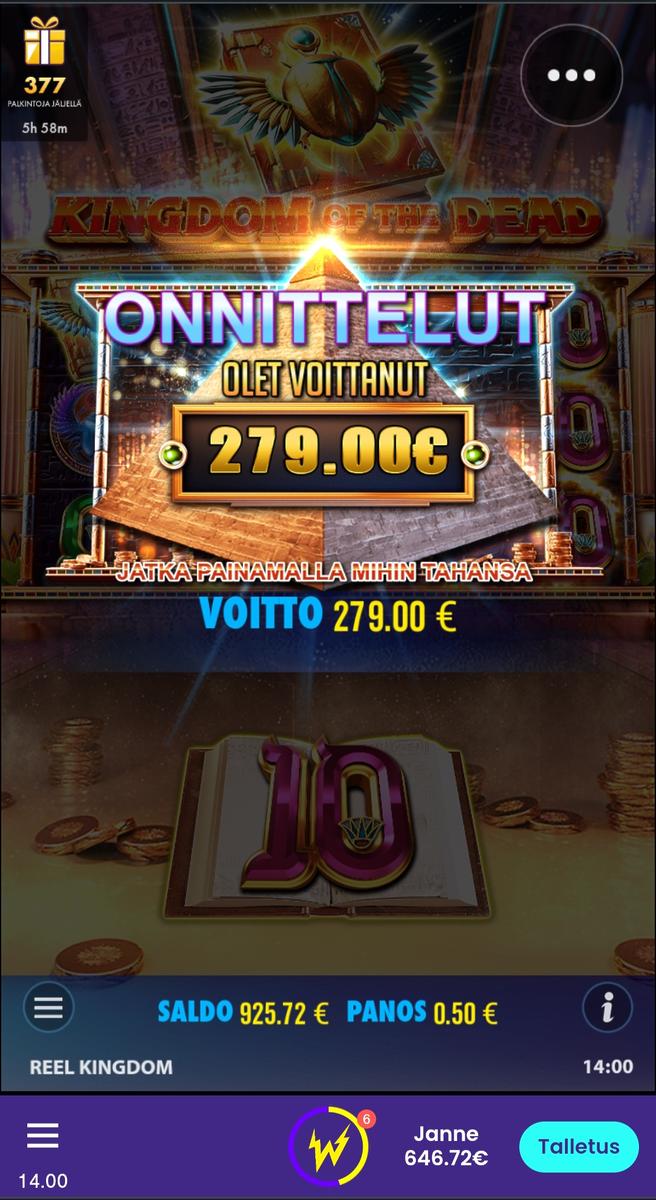Screen dimensions: 656x1200
Task: Open the casino main menu
Action: click(x=42, y=1135)
